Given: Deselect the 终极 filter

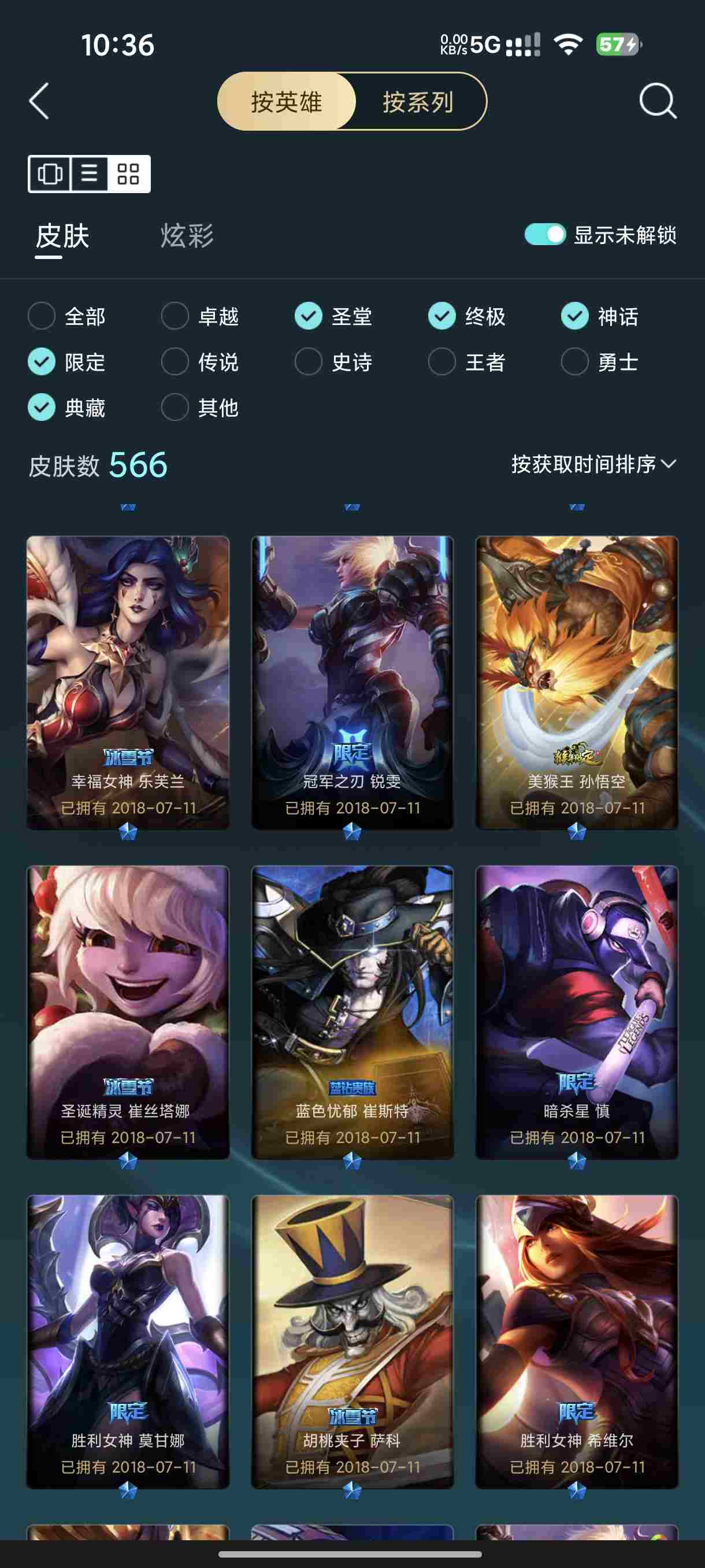Looking at the screenshot, I should [x=441, y=316].
